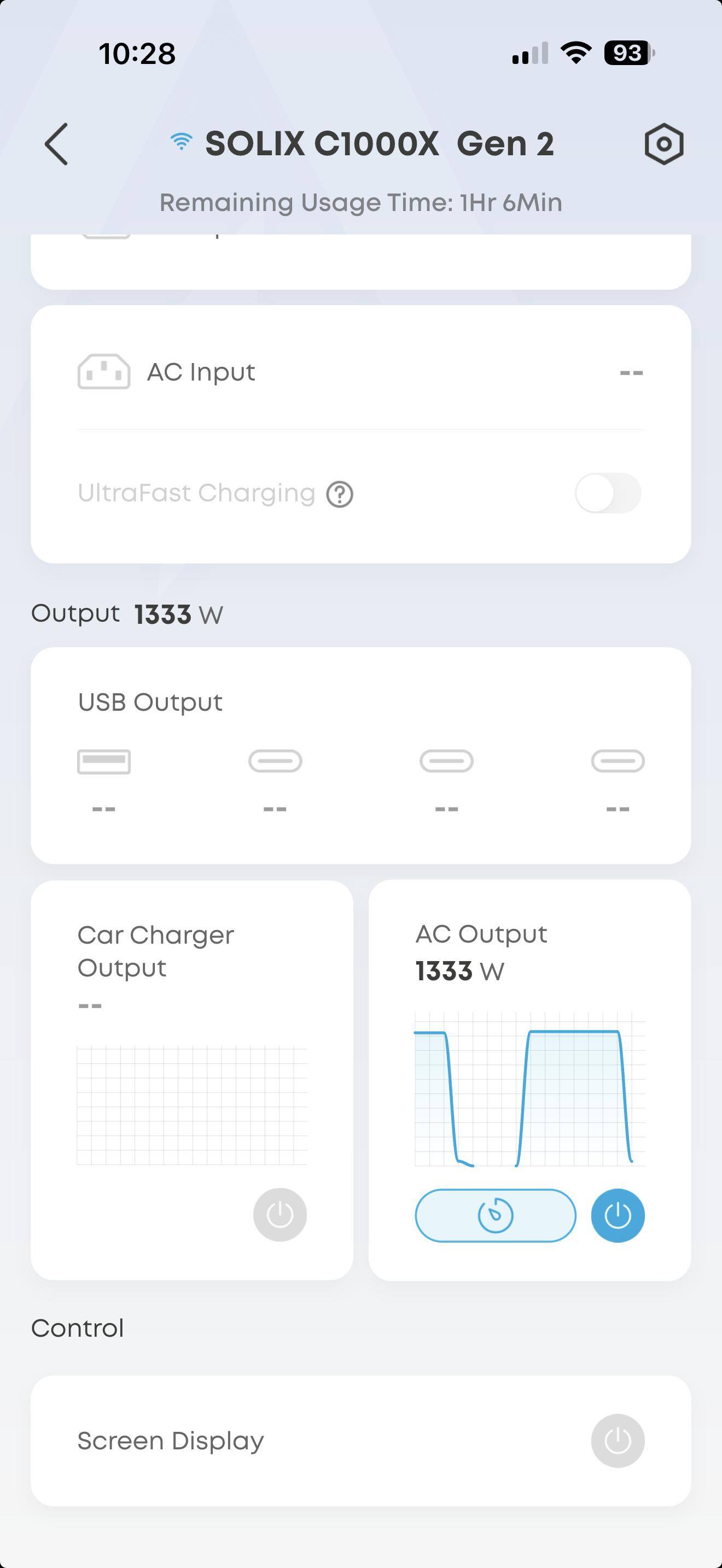Click the AC Input plug icon

(103, 372)
